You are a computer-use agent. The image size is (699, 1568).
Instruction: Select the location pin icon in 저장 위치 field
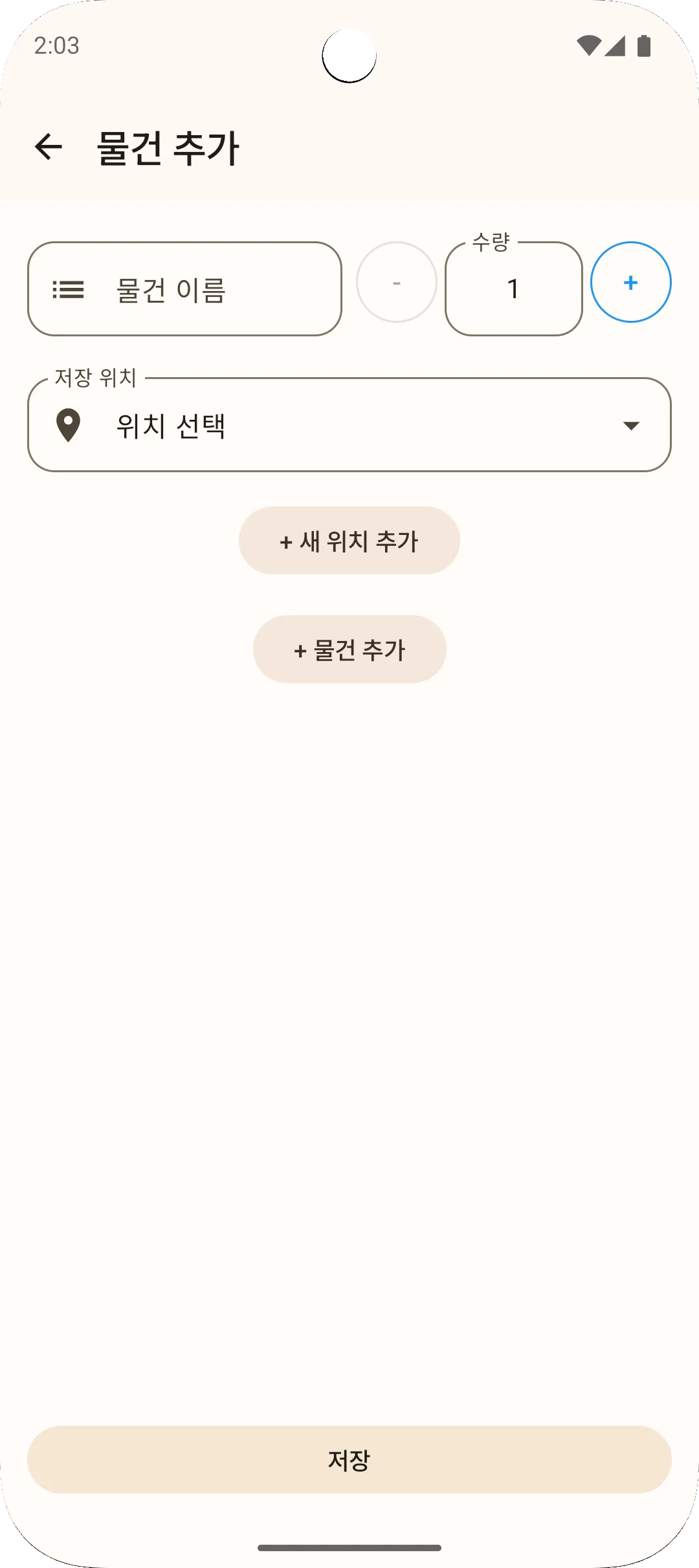[69, 426]
